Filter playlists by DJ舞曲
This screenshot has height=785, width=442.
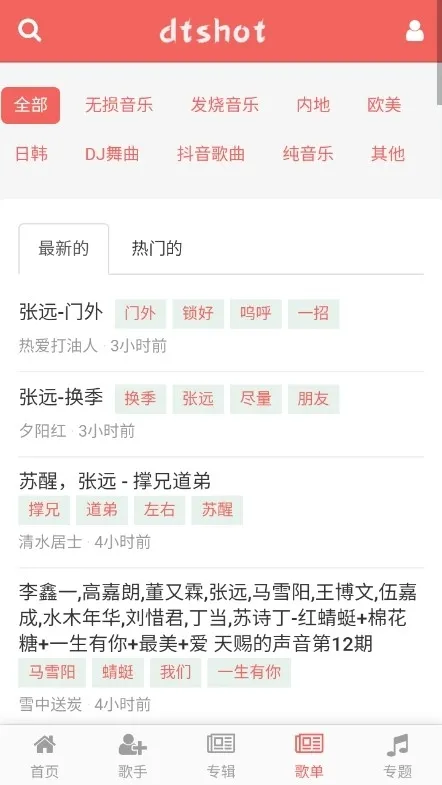tap(112, 154)
